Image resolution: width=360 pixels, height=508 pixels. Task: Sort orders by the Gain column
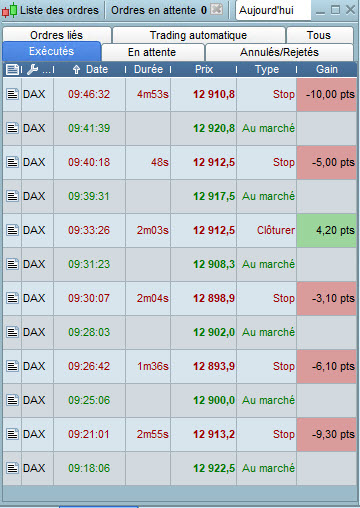(327, 69)
